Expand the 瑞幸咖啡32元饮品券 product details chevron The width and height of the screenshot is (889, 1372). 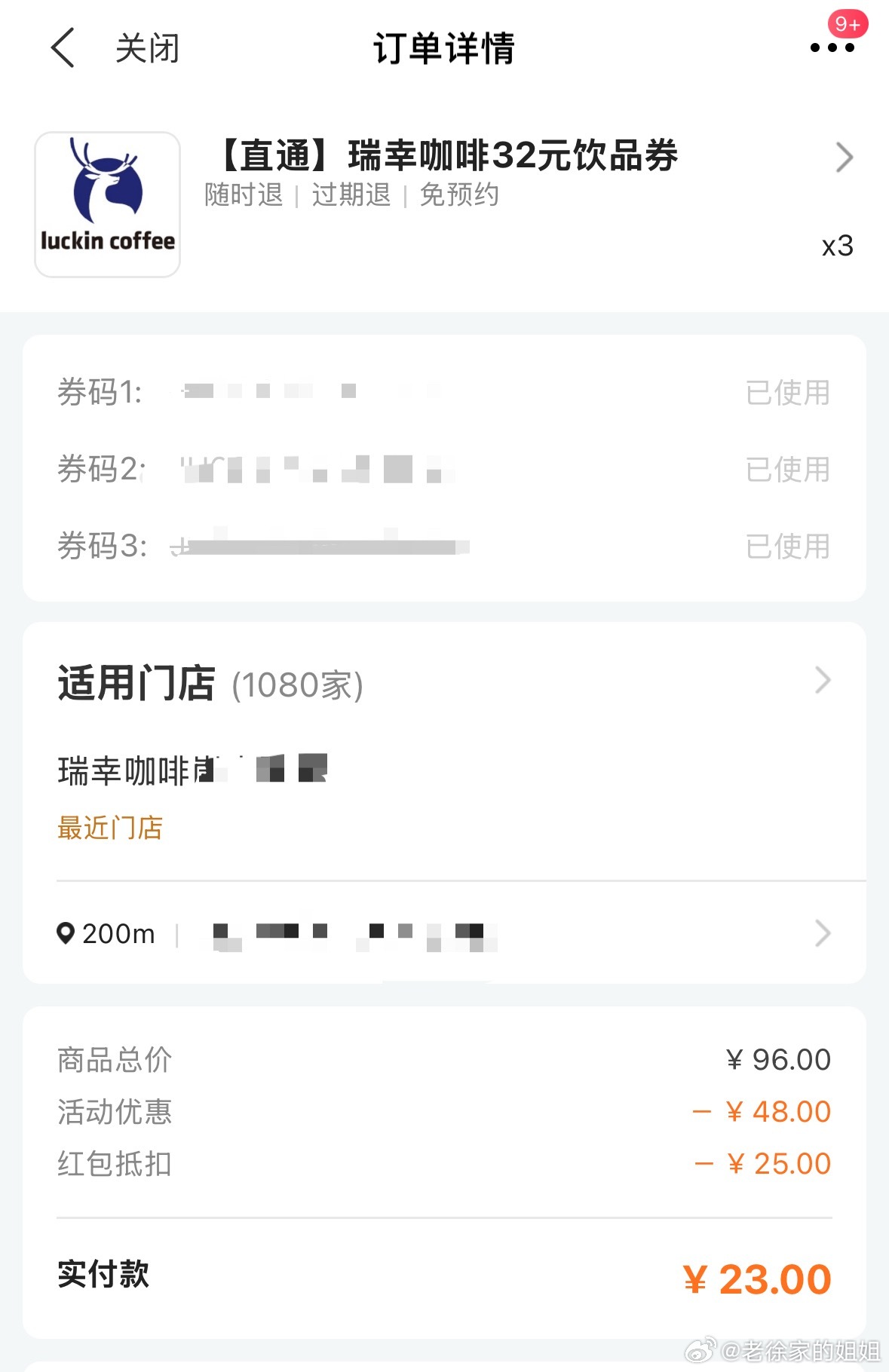(844, 158)
